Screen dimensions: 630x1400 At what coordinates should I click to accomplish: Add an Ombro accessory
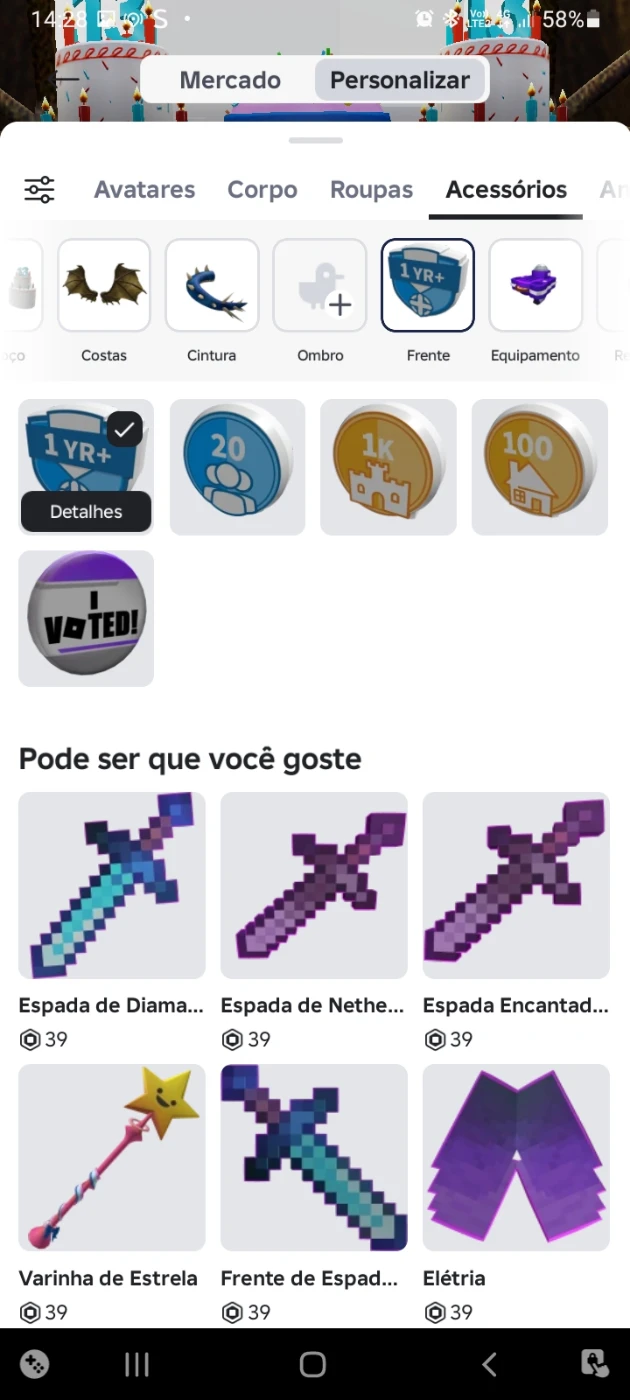pyautogui.click(x=320, y=285)
